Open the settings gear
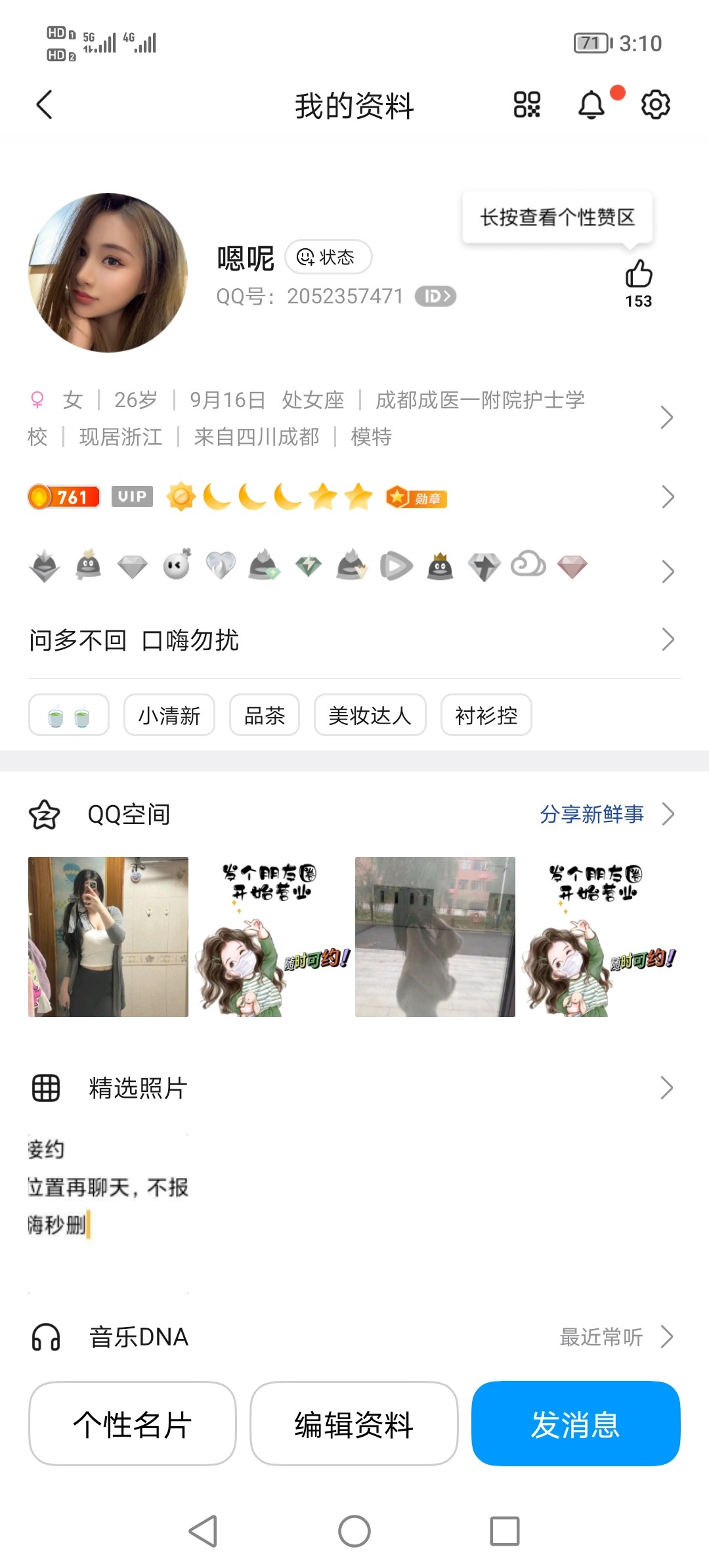 click(x=655, y=105)
